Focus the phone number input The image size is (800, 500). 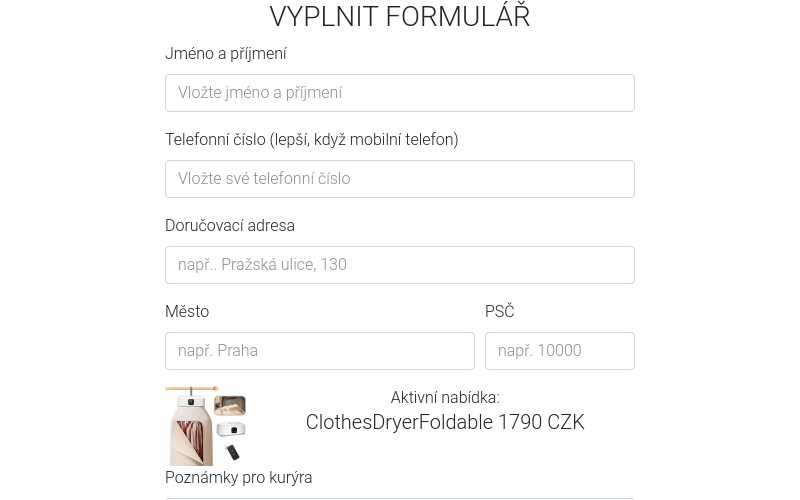pos(399,179)
